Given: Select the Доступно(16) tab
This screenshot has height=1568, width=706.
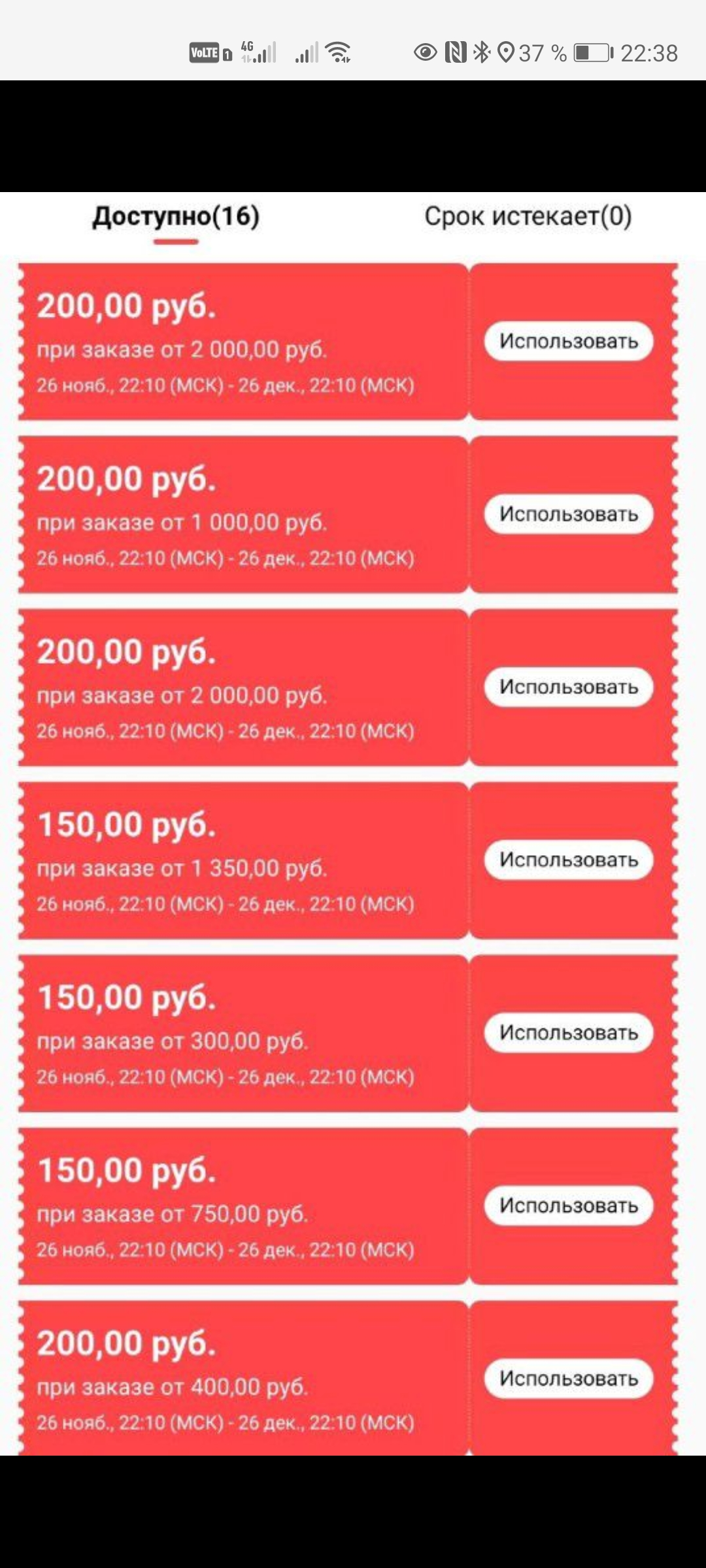Looking at the screenshot, I should click(176, 216).
